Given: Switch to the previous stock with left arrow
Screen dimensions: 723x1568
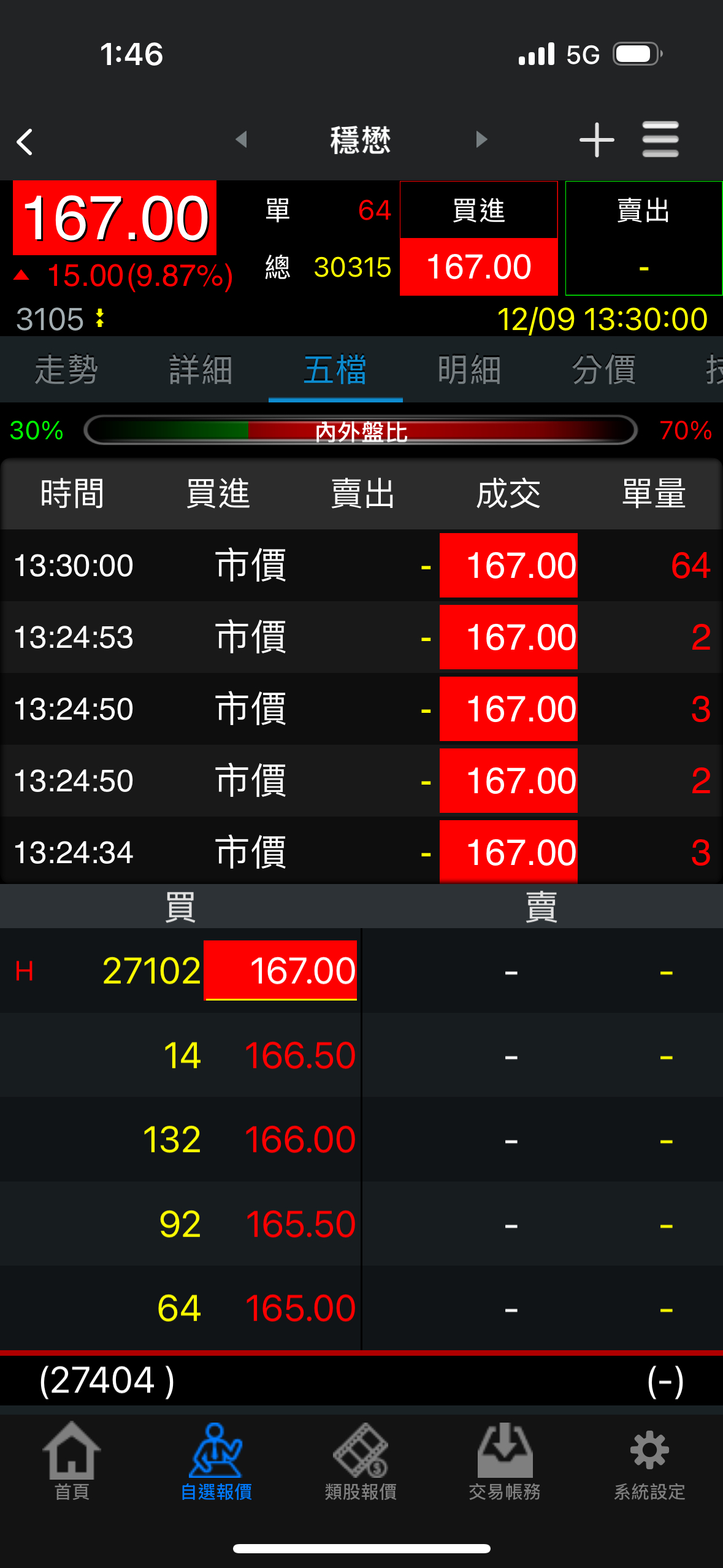Looking at the screenshot, I should click(x=242, y=140).
